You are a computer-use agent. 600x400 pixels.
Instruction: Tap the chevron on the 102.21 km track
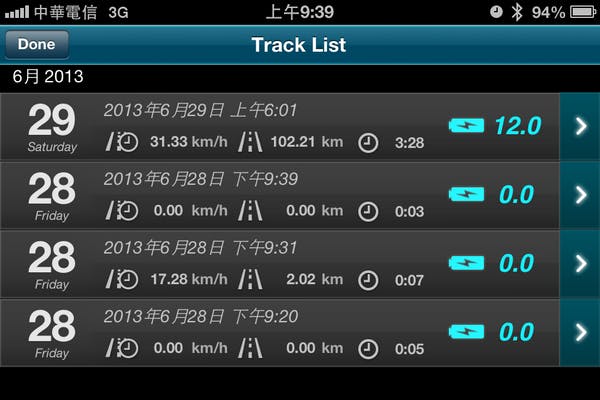(580, 126)
